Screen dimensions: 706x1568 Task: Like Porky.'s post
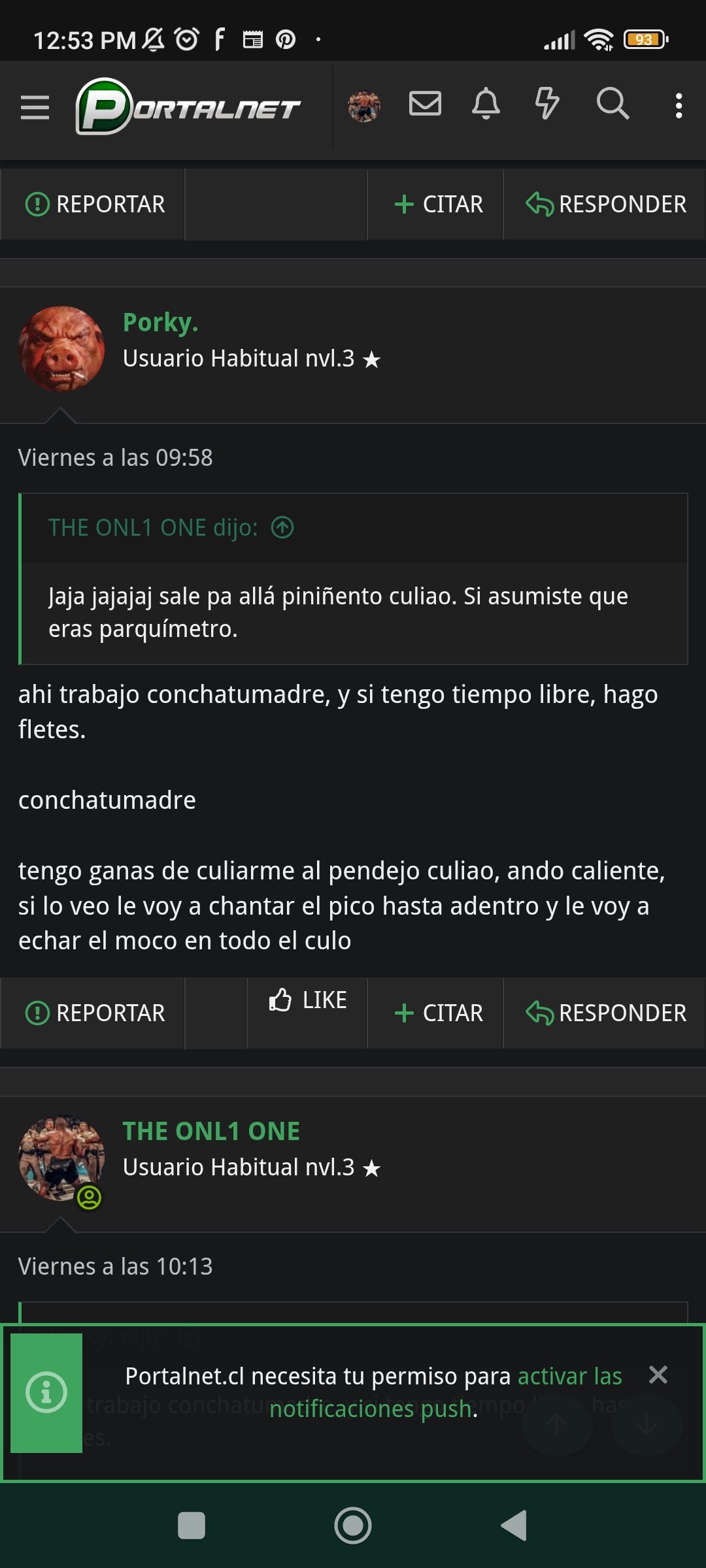tap(307, 1000)
